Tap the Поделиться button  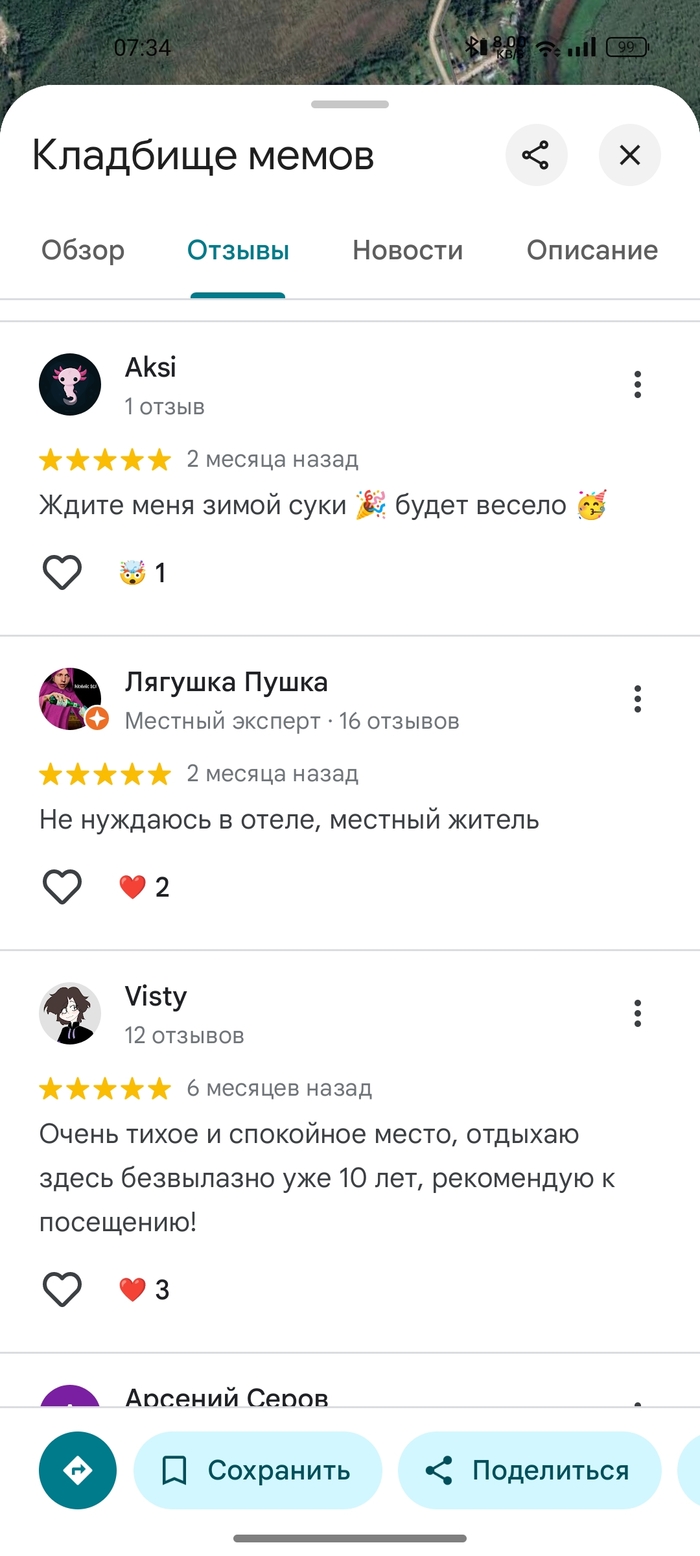coord(529,1470)
